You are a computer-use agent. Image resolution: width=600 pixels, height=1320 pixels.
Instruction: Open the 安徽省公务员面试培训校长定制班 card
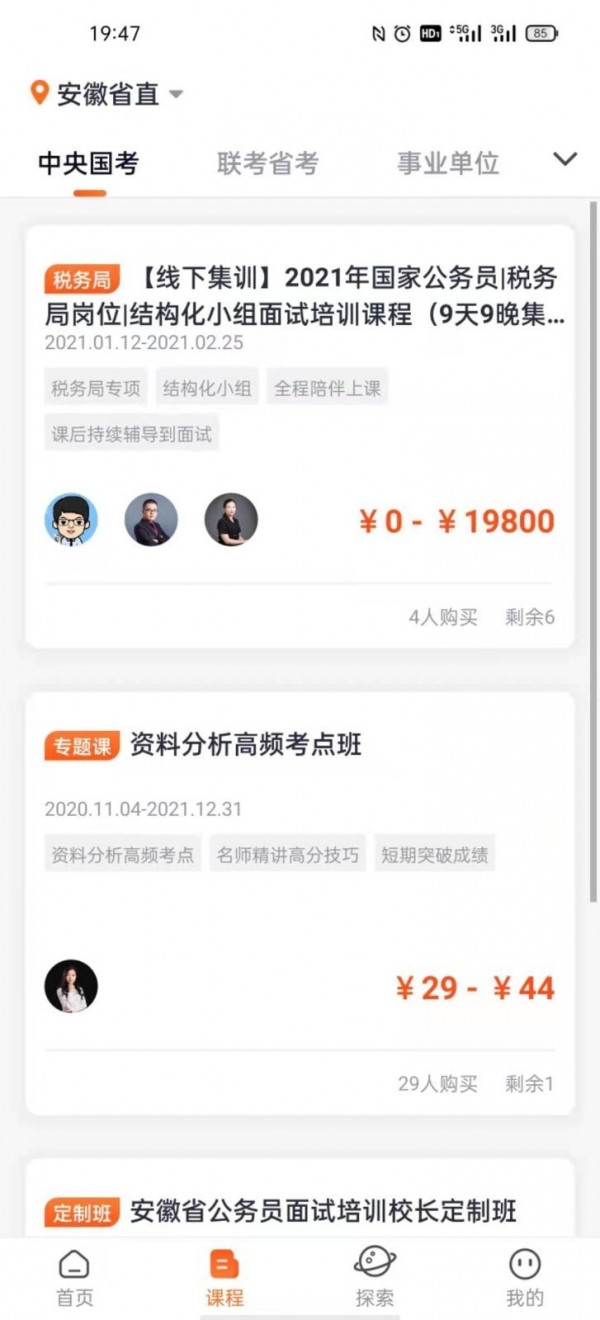point(322,1212)
